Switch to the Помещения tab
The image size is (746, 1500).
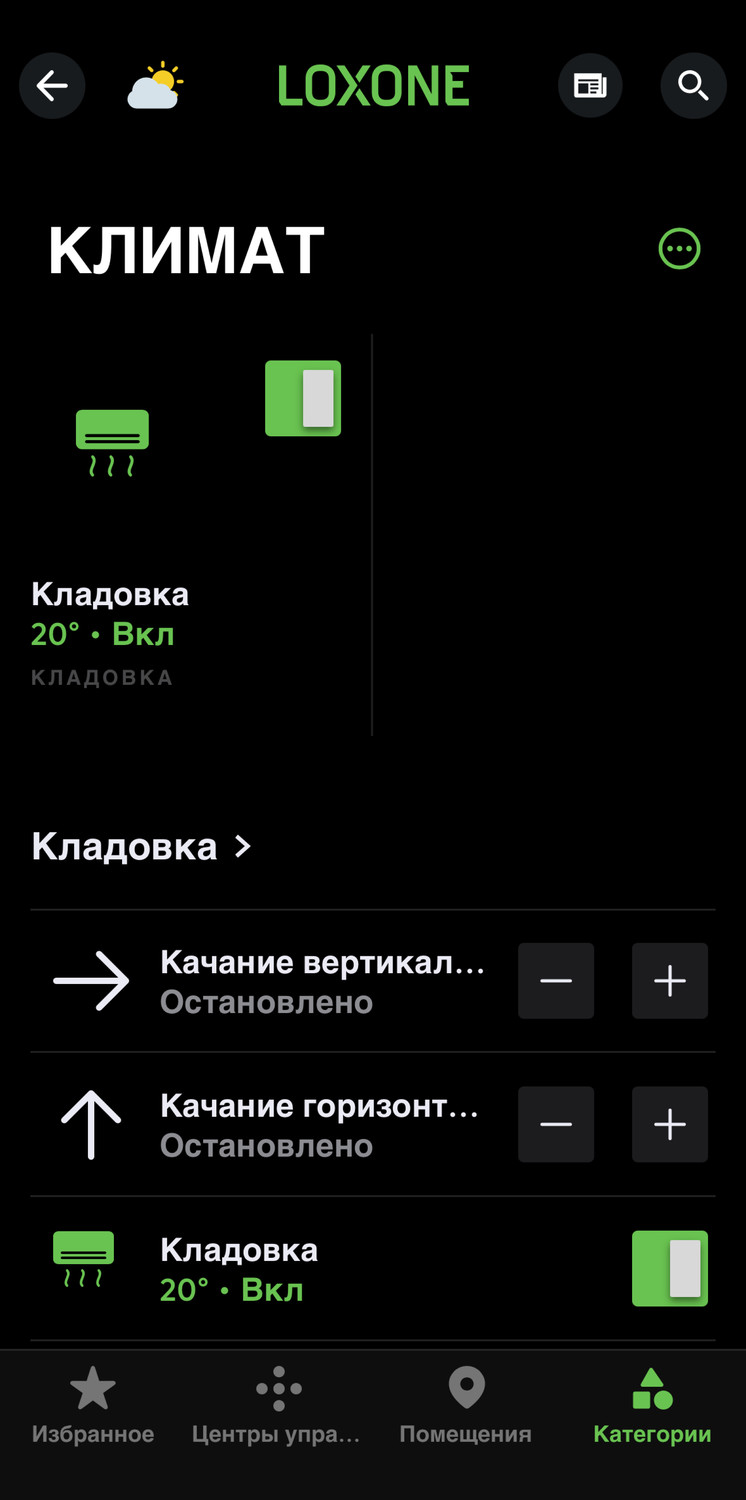466,1408
